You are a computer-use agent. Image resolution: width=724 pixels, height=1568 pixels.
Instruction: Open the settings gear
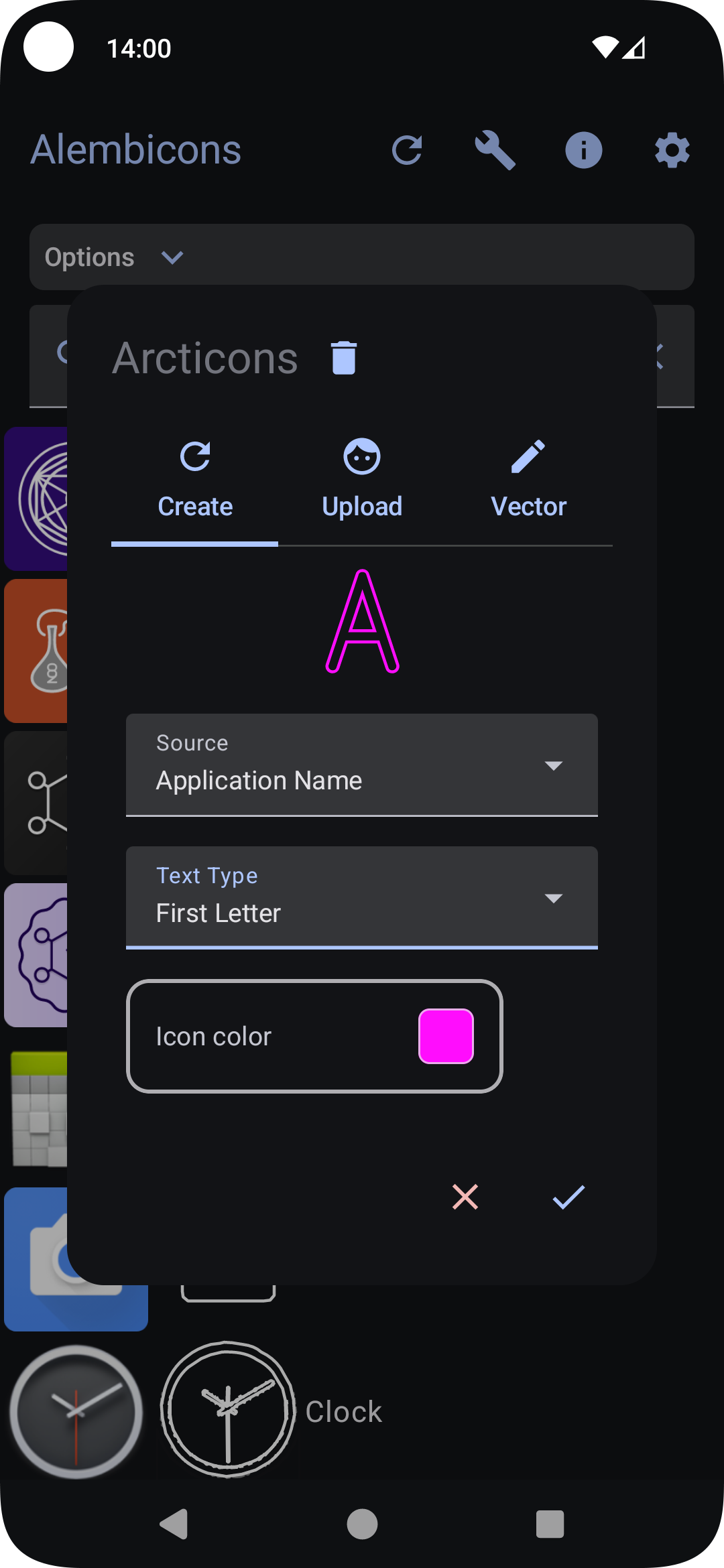click(x=672, y=150)
